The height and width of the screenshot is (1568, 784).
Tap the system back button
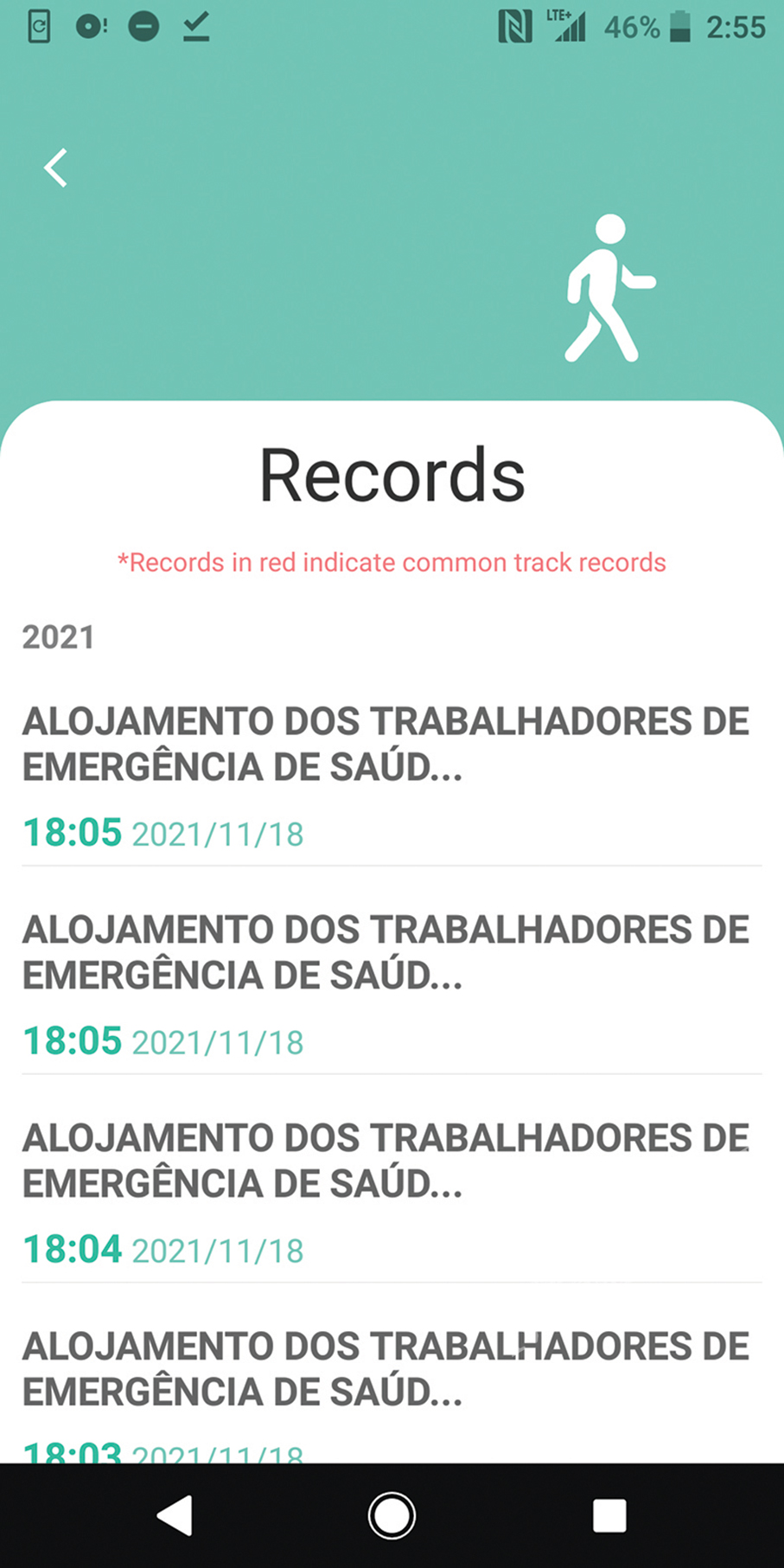[175, 1516]
